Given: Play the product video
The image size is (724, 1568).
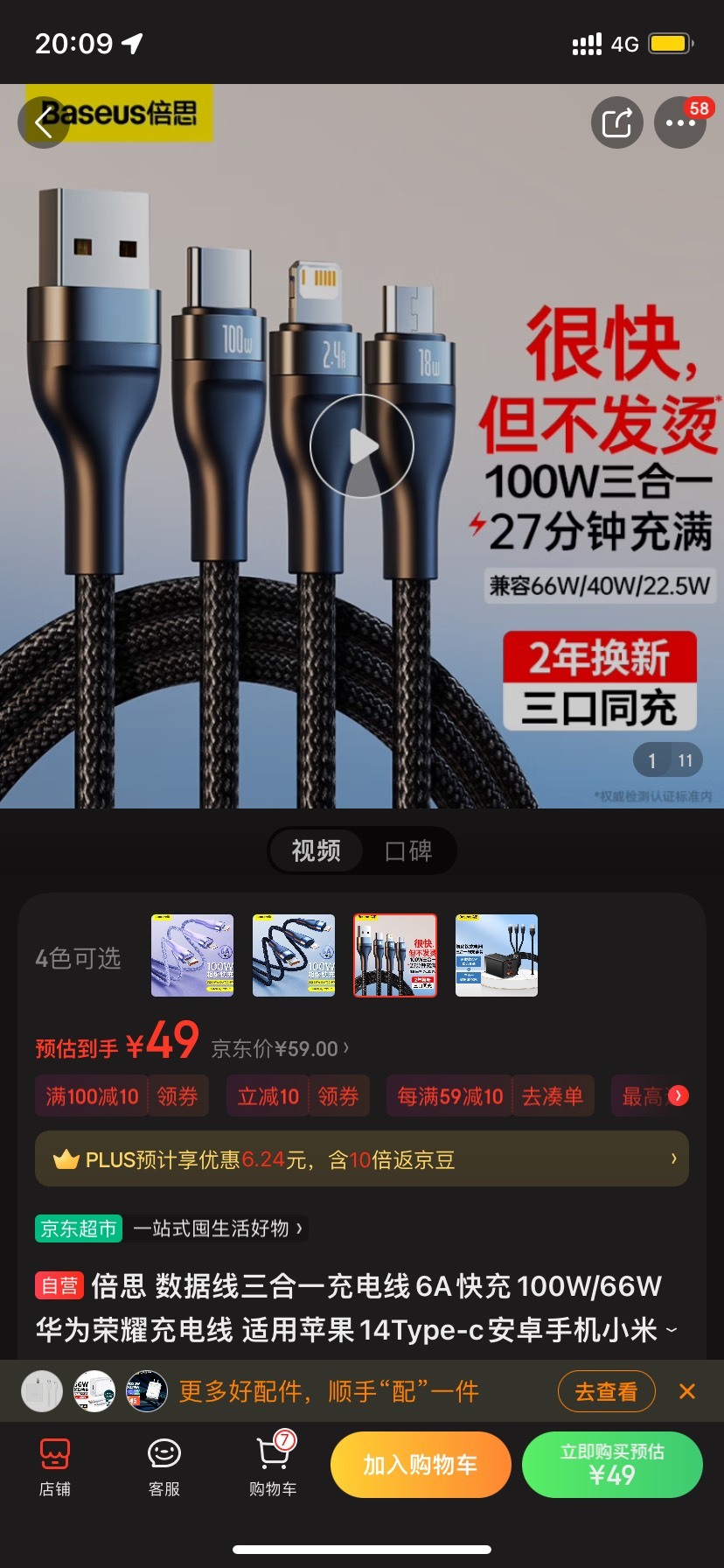Looking at the screenshot, I should click(x=362, y=446).
